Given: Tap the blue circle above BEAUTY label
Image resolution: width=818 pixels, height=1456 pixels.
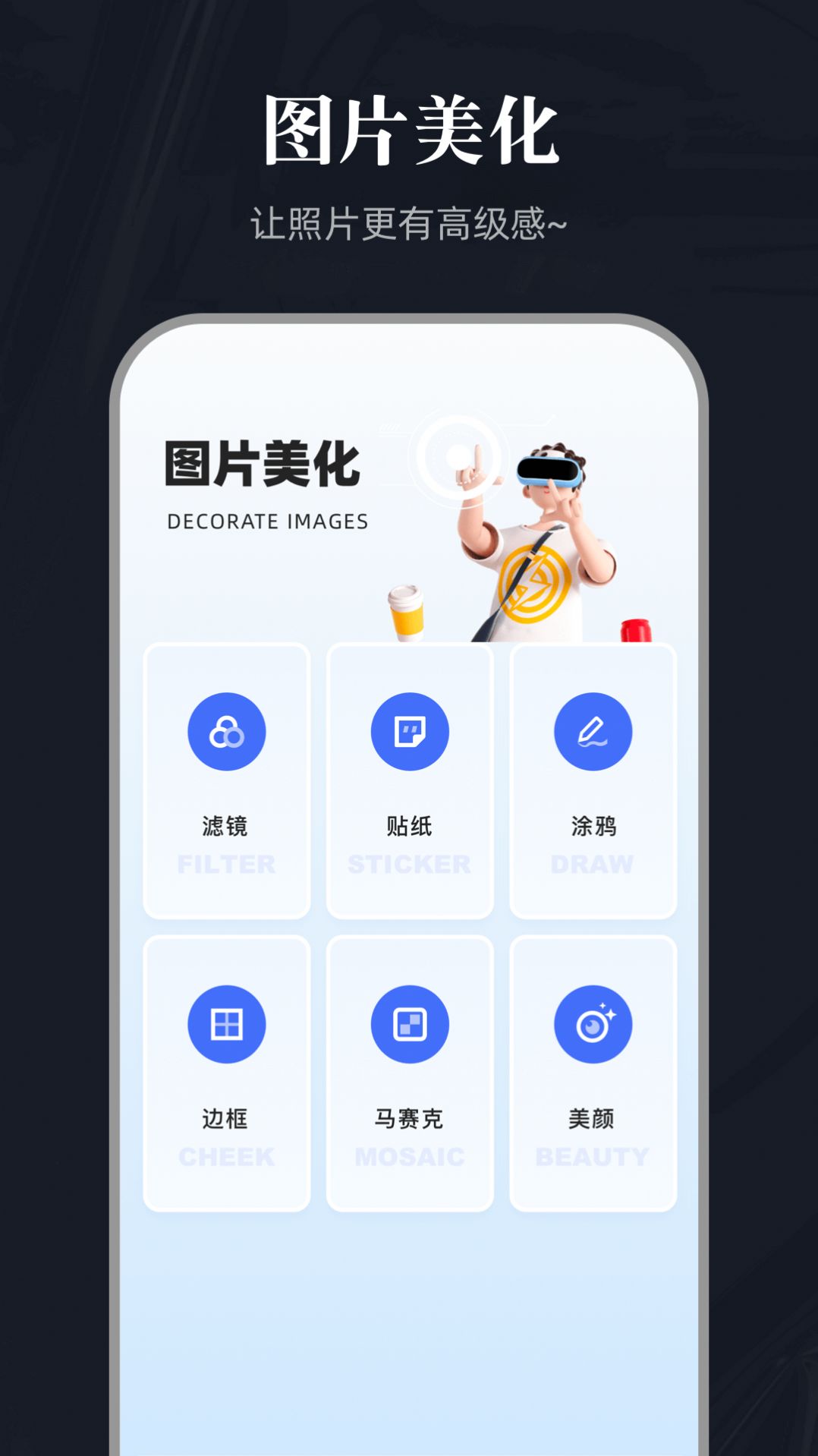Looking at the screenshot, I should pyautogui.click(x=593, y=1023).
